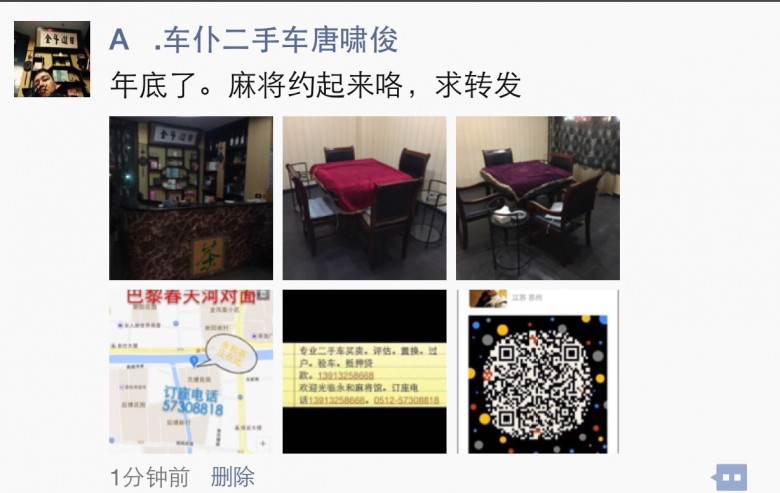This screenshot has height=493, width=780.
Task: View the tea counter photo
Action: coord(191,198)
